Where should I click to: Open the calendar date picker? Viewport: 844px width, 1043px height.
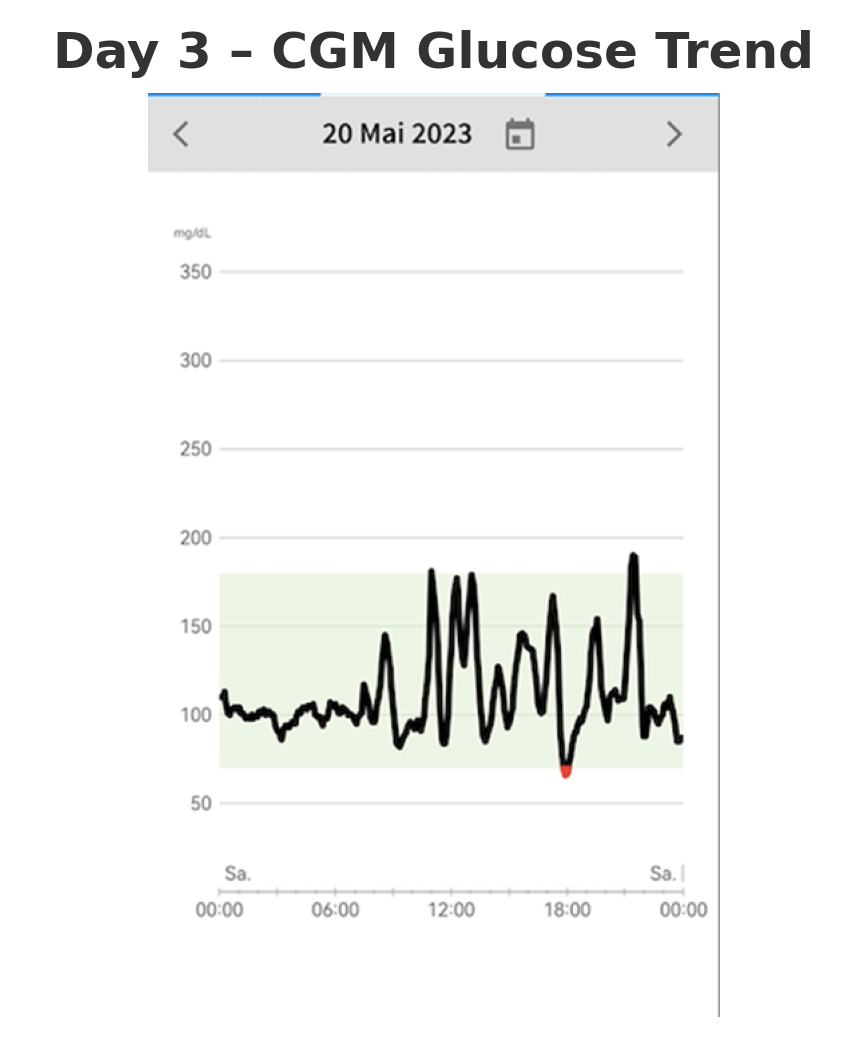pyautogui.click(x=519, y=134)
